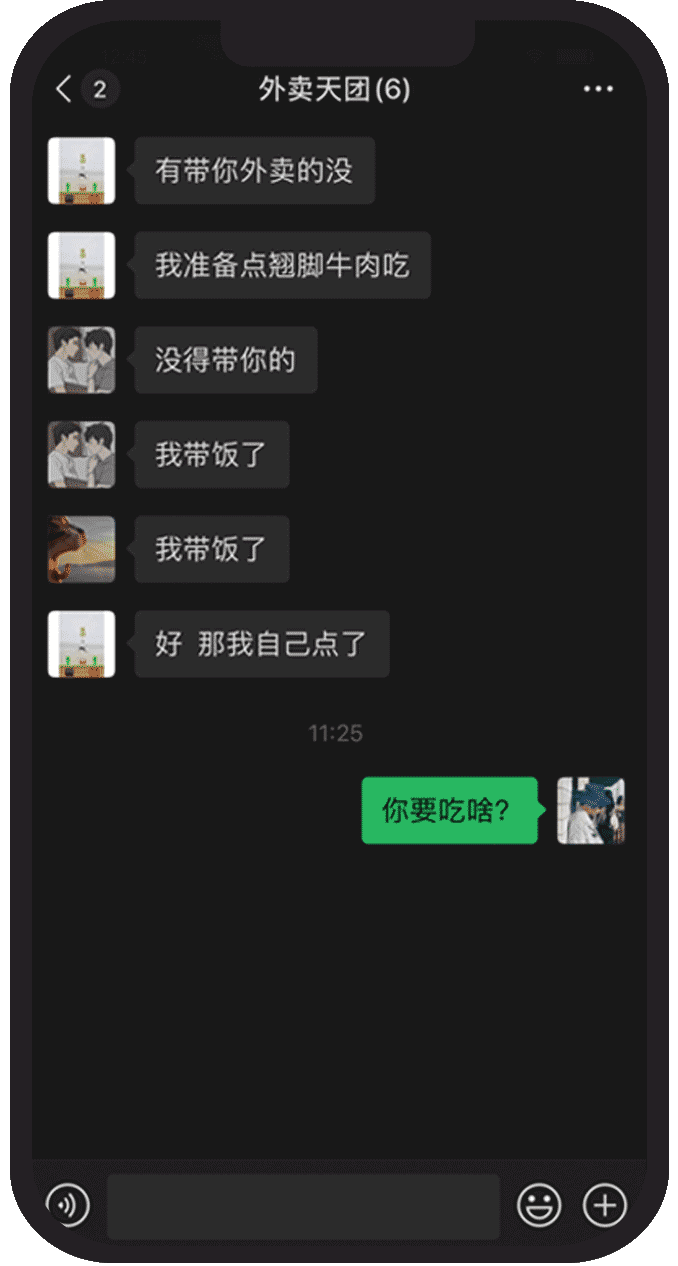Go back to the chat list

pos(66,90)
